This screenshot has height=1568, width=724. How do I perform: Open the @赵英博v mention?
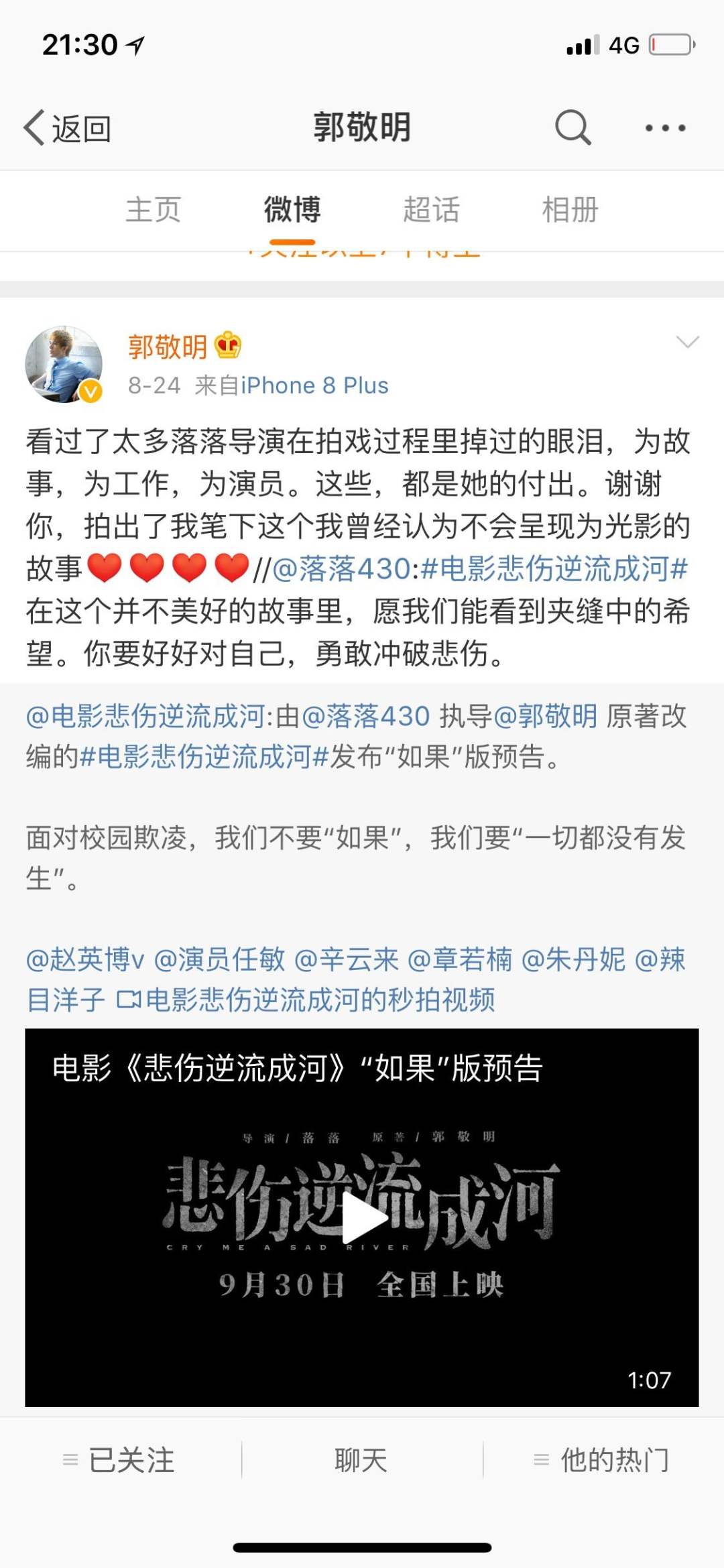[85, 959]
